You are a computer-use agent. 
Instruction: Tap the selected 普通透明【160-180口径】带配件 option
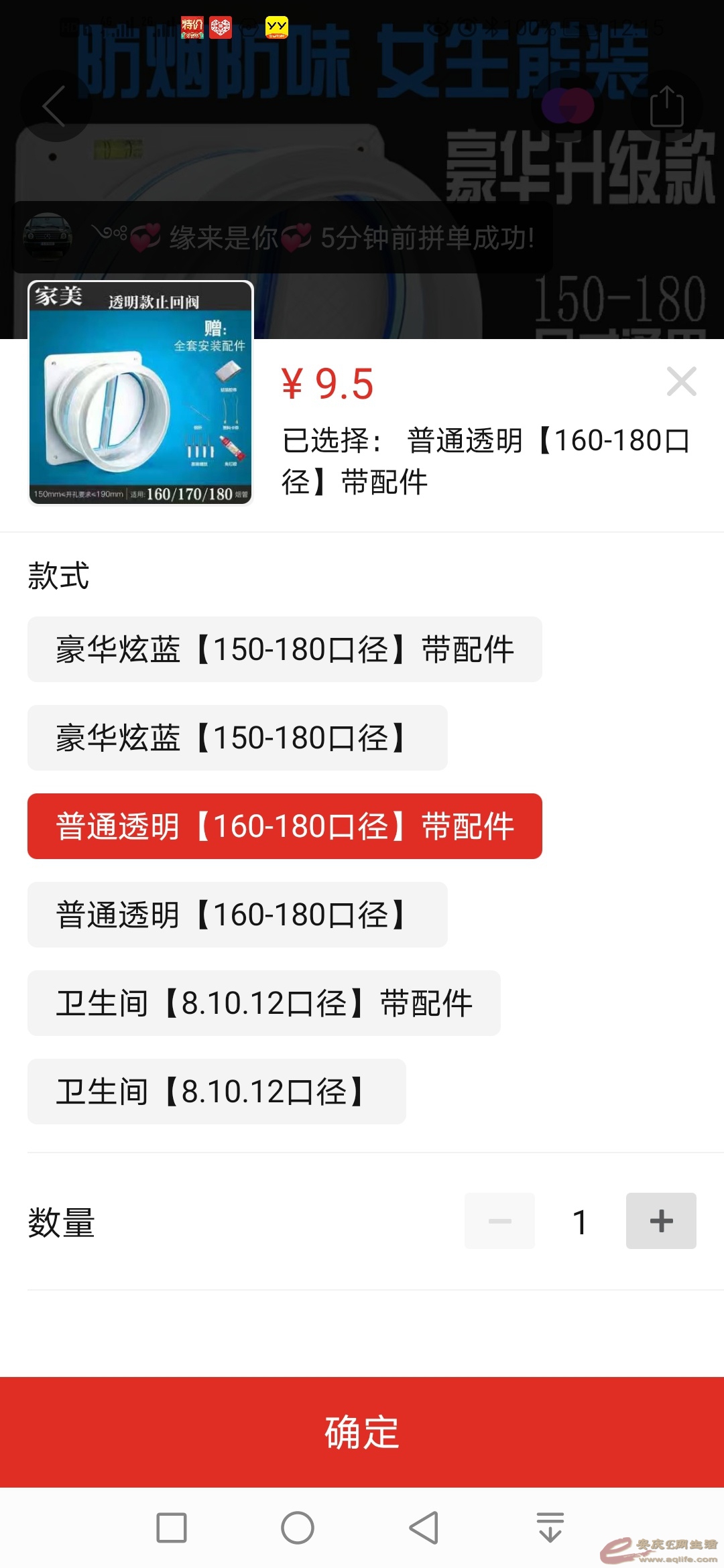(284, 826)
